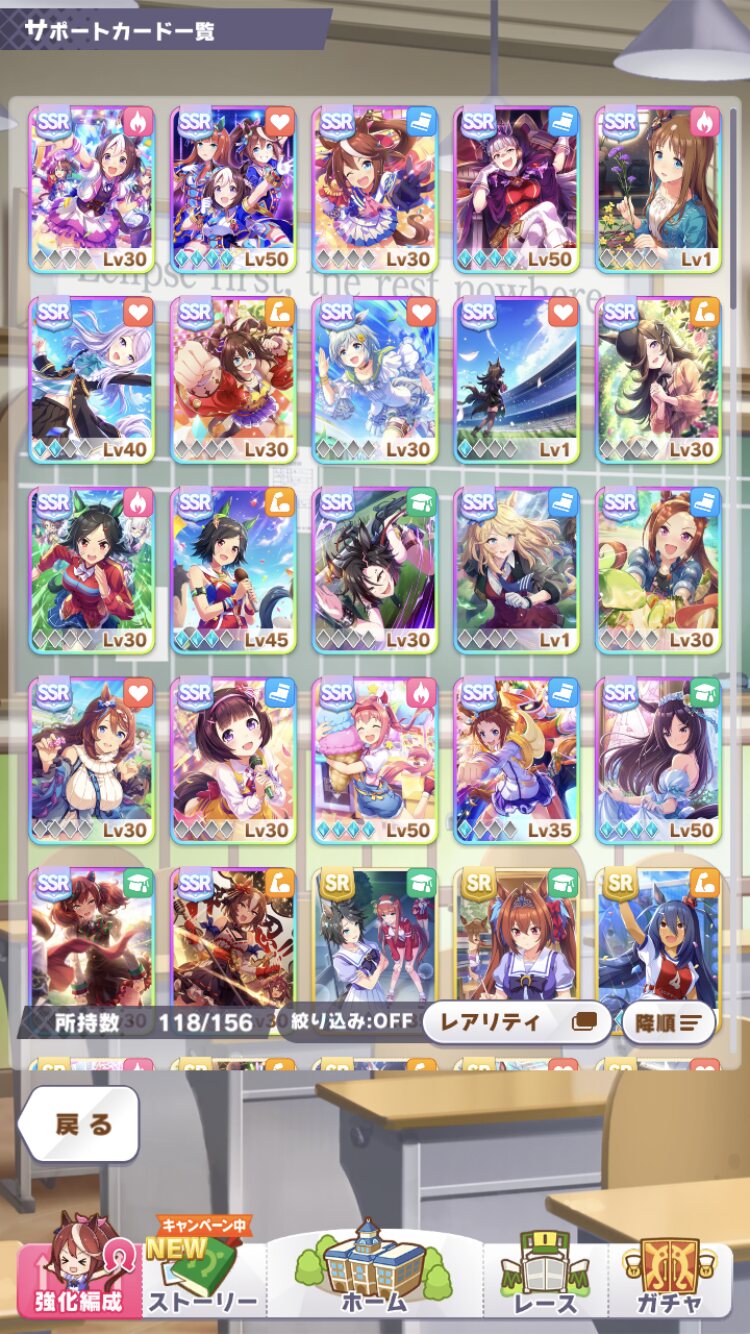
Task: Select the SR card with pointing red-haired girl
Action: pyautogui.click(x=517, y=935)
